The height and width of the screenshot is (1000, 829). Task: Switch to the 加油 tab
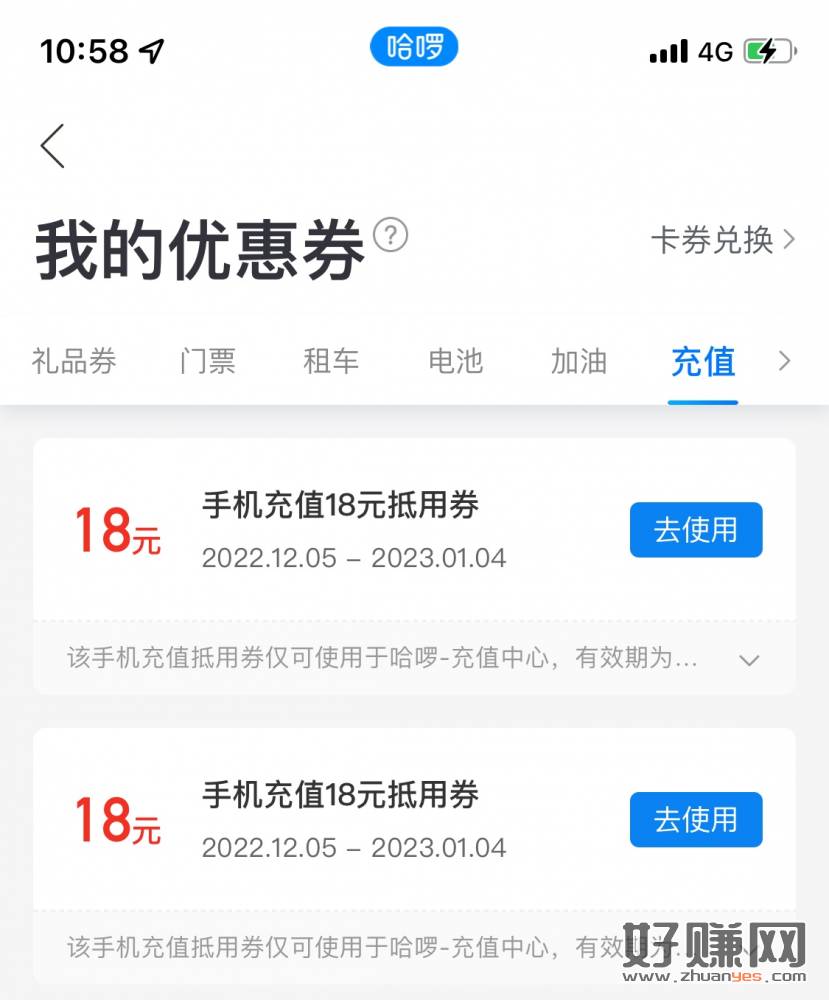579,361
